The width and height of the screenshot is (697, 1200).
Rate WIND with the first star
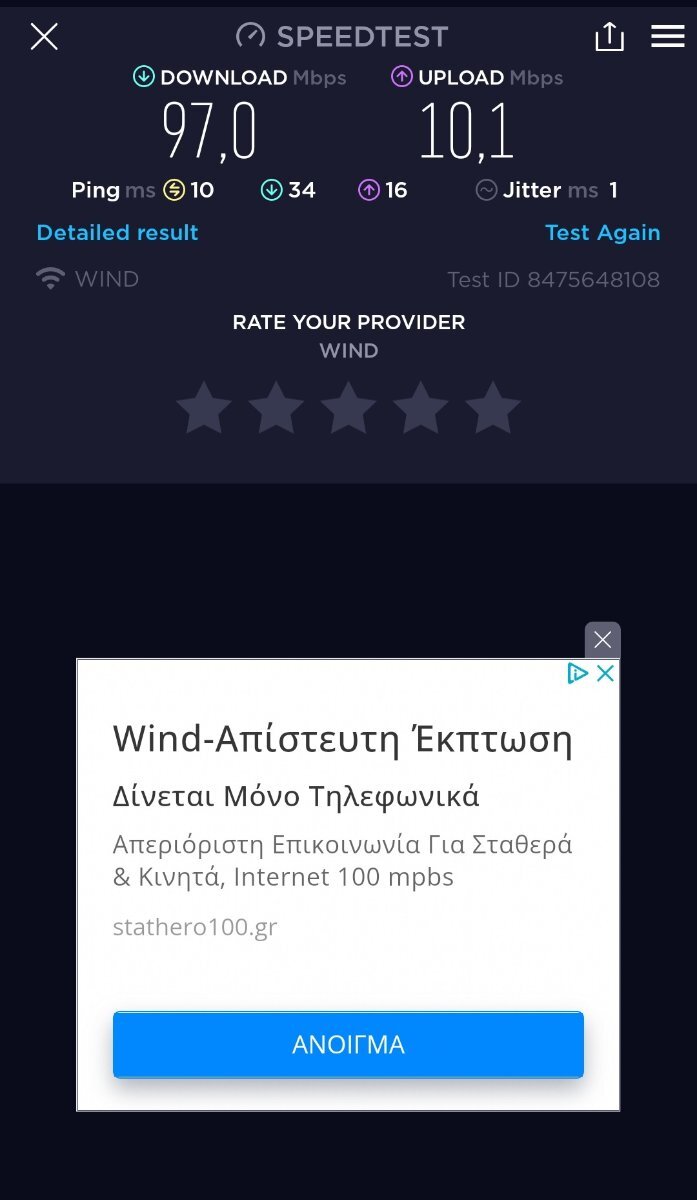pyautogui.click(x=204, y=408)
